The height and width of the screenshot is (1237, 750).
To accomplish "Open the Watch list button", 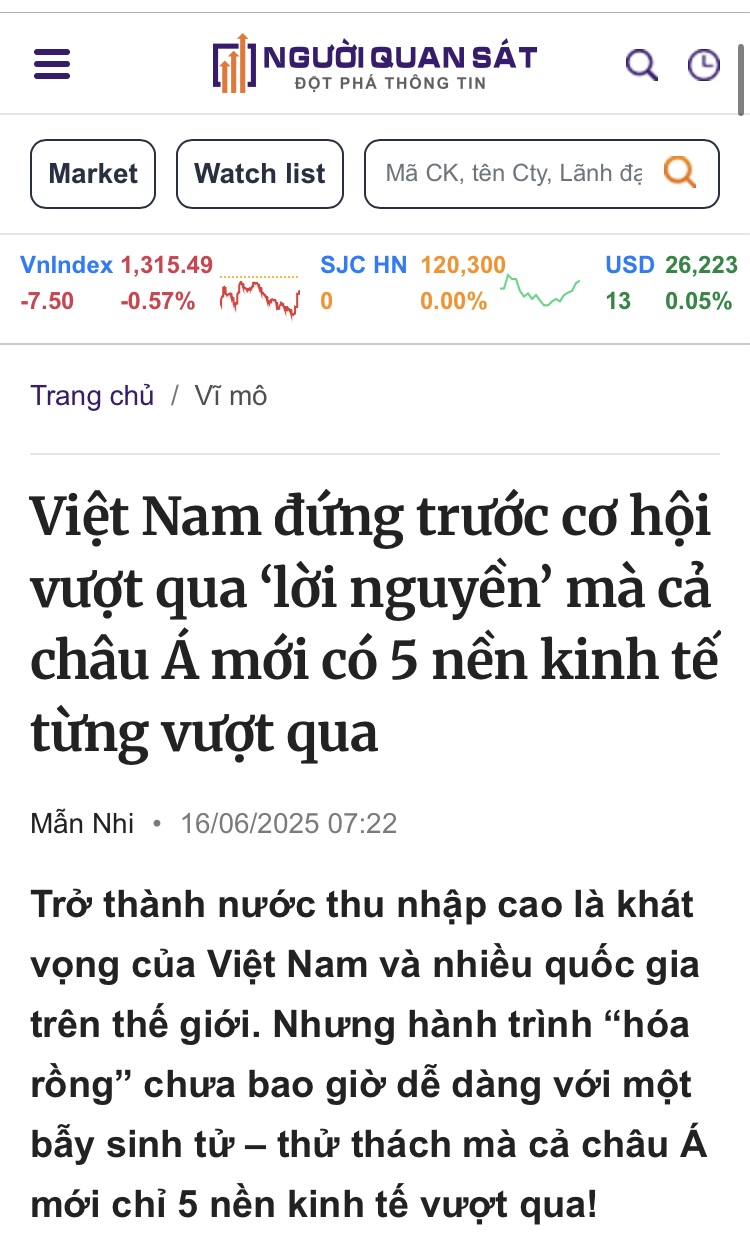I will tap(260, 174).
